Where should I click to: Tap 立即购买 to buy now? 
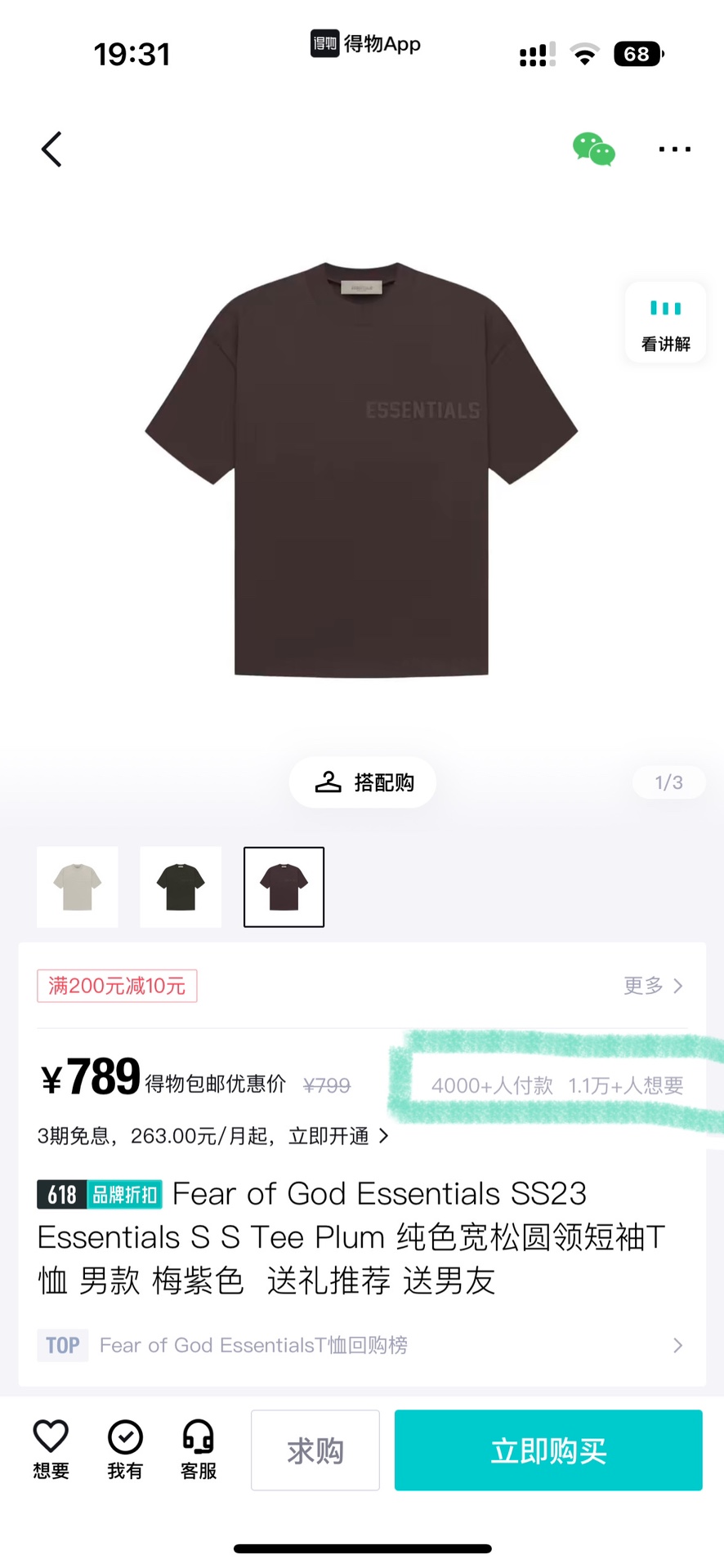[548, 1450]
